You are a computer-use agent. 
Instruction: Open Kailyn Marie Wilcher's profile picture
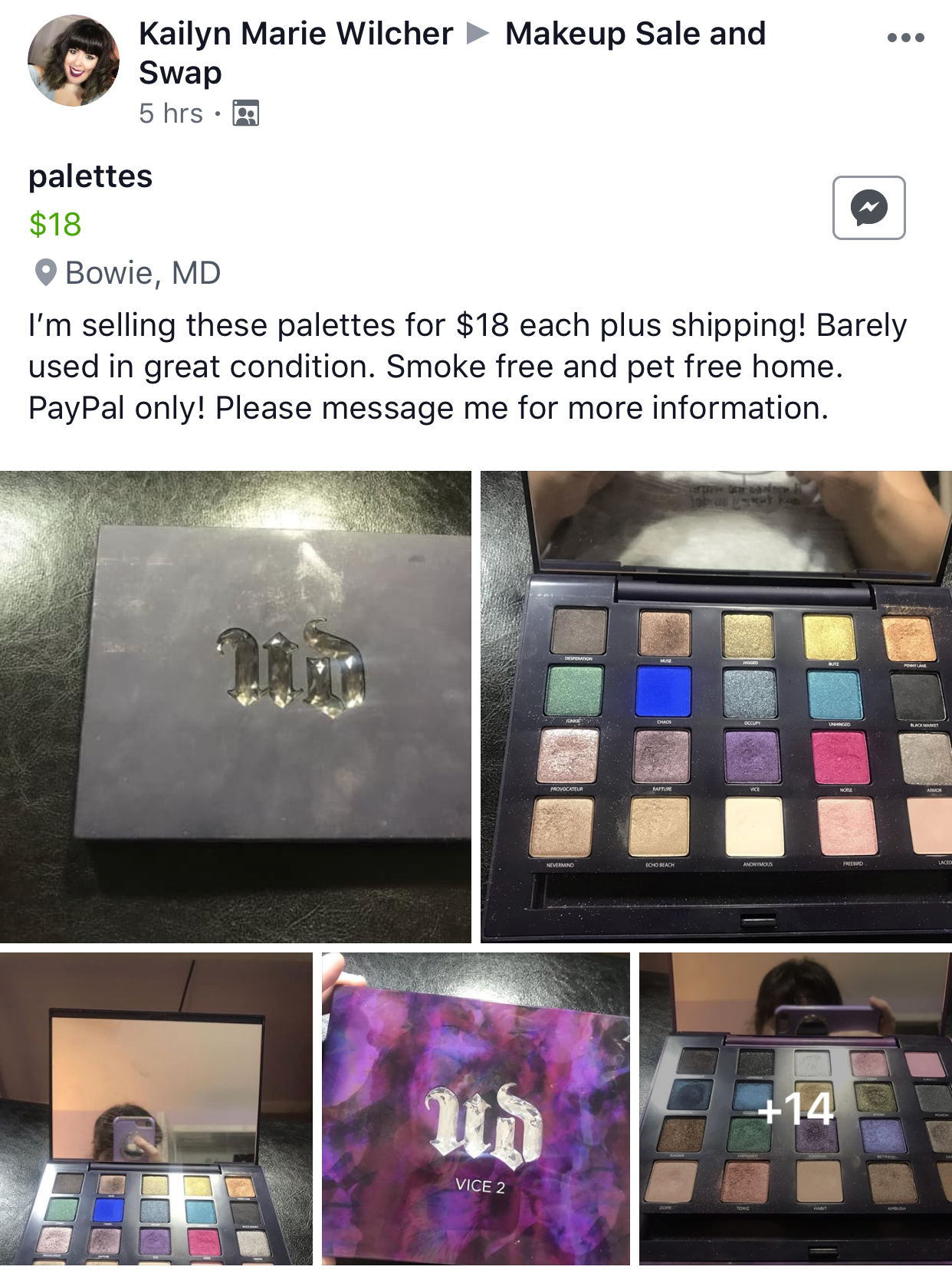tap(74, 61)
